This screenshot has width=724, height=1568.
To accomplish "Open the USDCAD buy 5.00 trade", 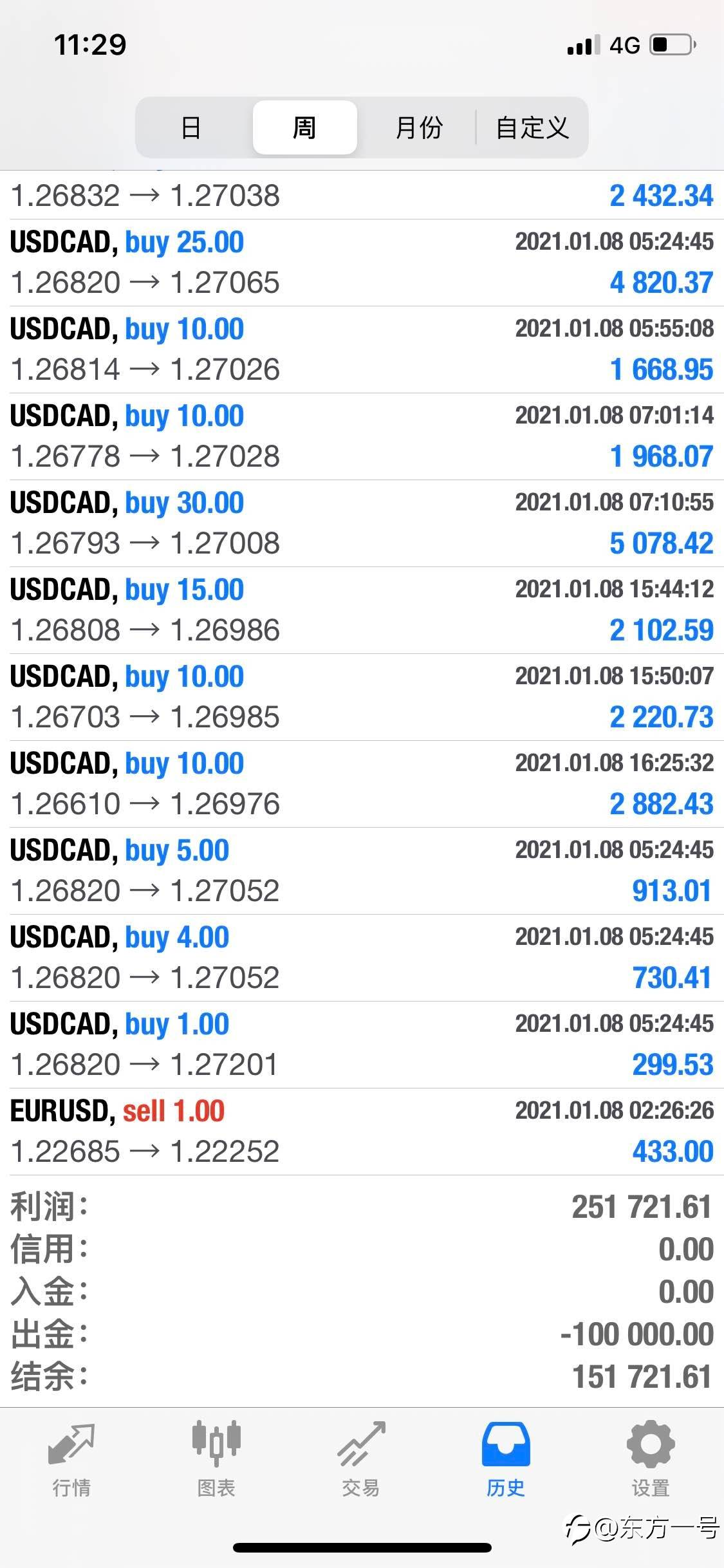I will click(362, 871).
